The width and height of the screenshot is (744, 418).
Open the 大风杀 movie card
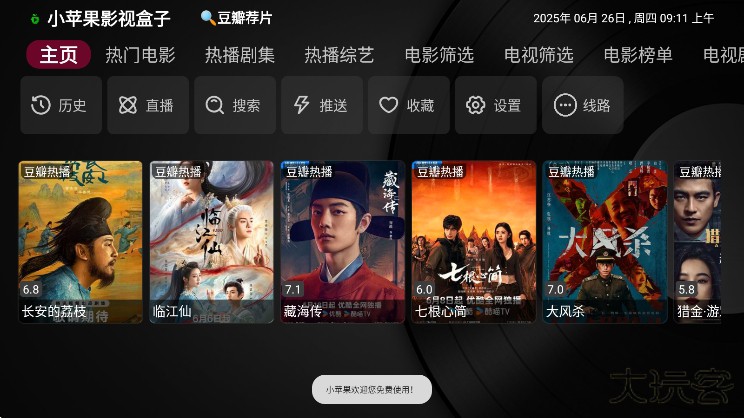[x=605, y=241]
